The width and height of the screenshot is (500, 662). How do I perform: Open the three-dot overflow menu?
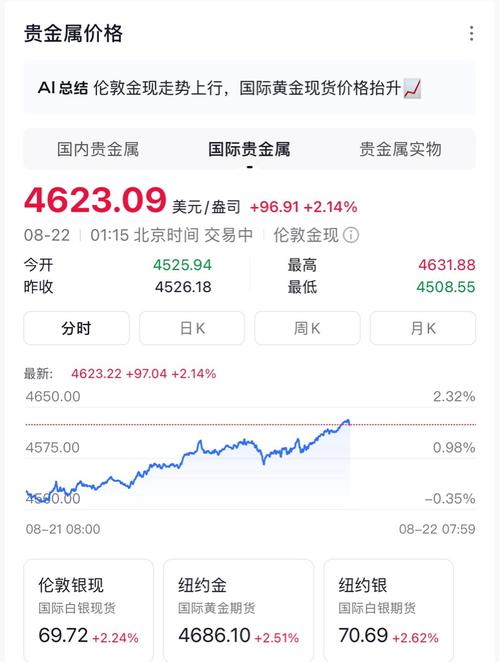[x=471, y=34]
